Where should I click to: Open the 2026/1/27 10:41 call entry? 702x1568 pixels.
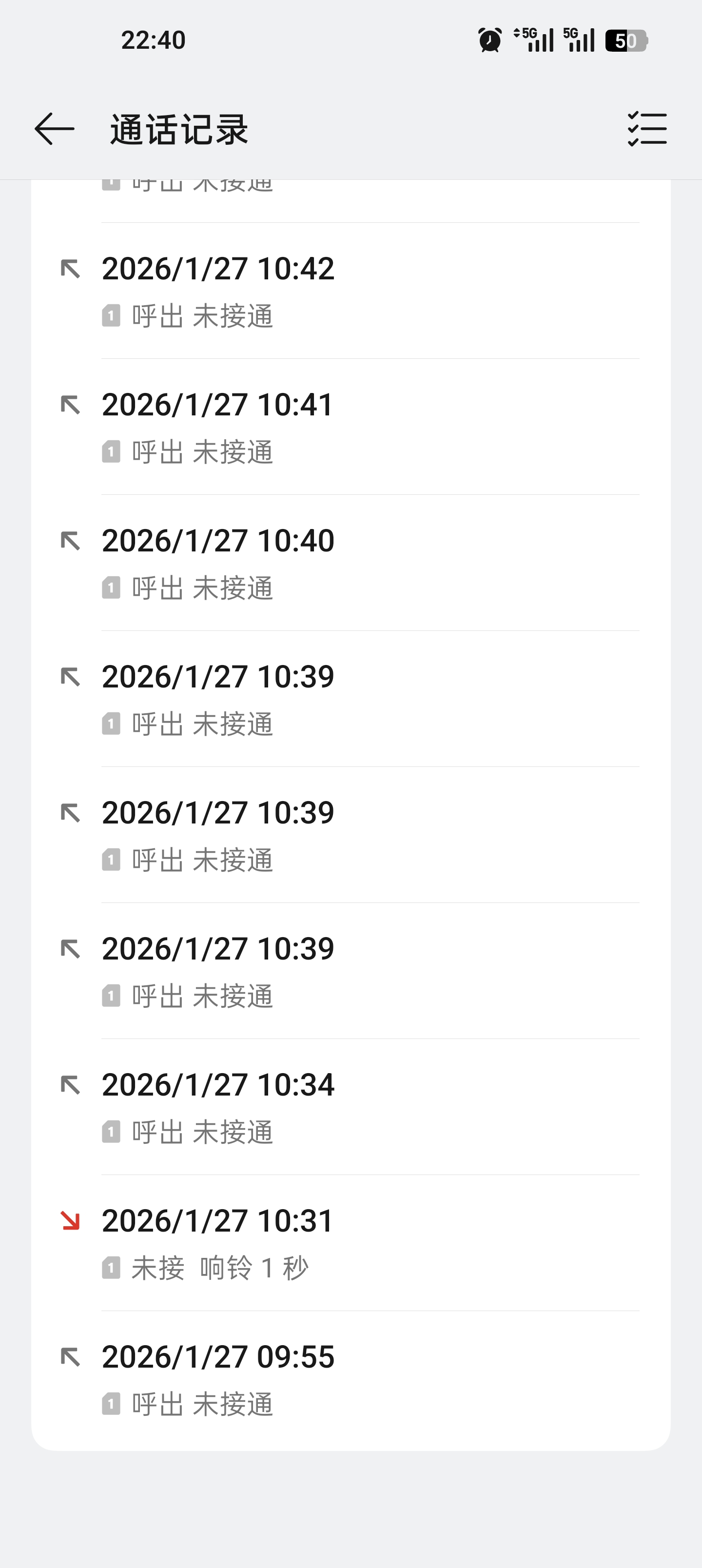351,427
